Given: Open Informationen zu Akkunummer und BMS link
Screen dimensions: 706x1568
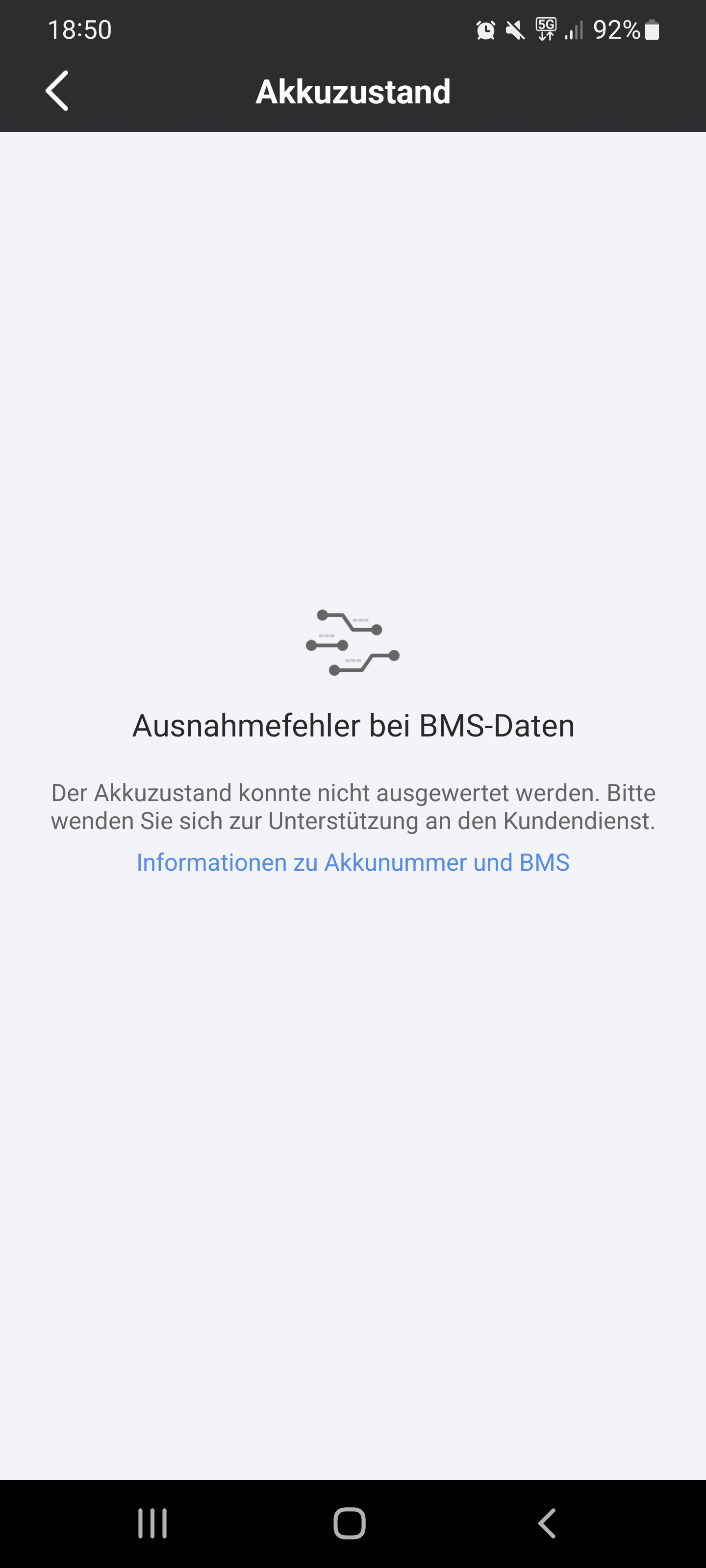Looking at the screenshot, I should 353,862.
